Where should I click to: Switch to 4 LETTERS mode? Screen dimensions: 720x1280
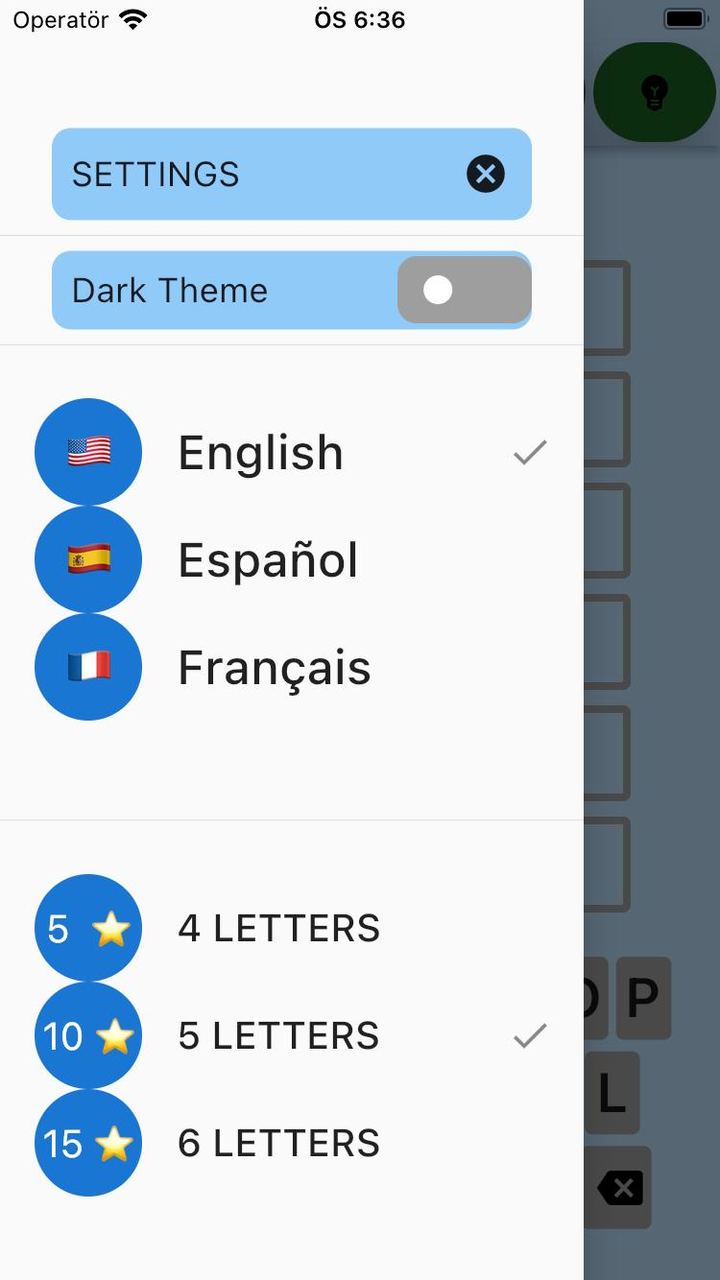279,928
